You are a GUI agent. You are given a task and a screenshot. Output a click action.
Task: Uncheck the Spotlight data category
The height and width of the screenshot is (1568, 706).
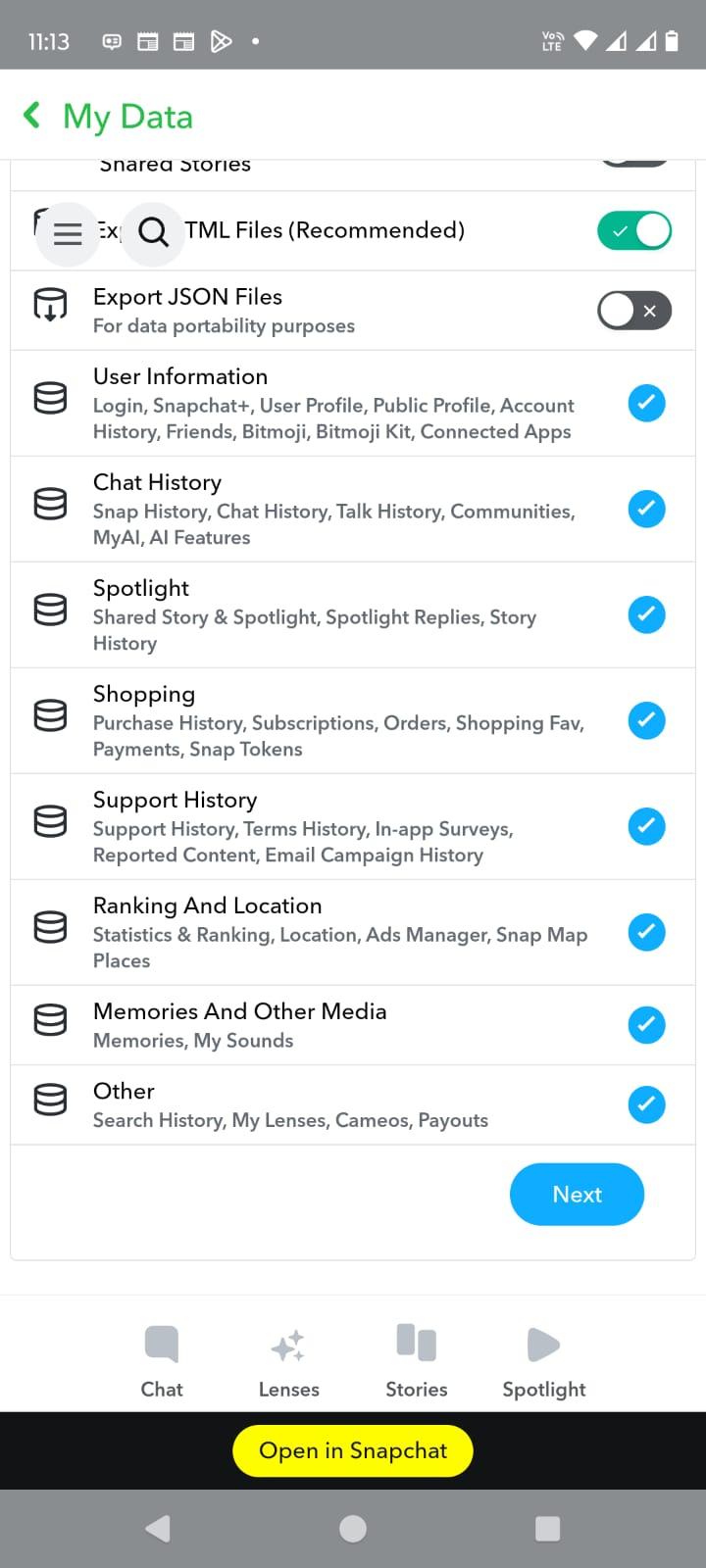click(646, 614)
